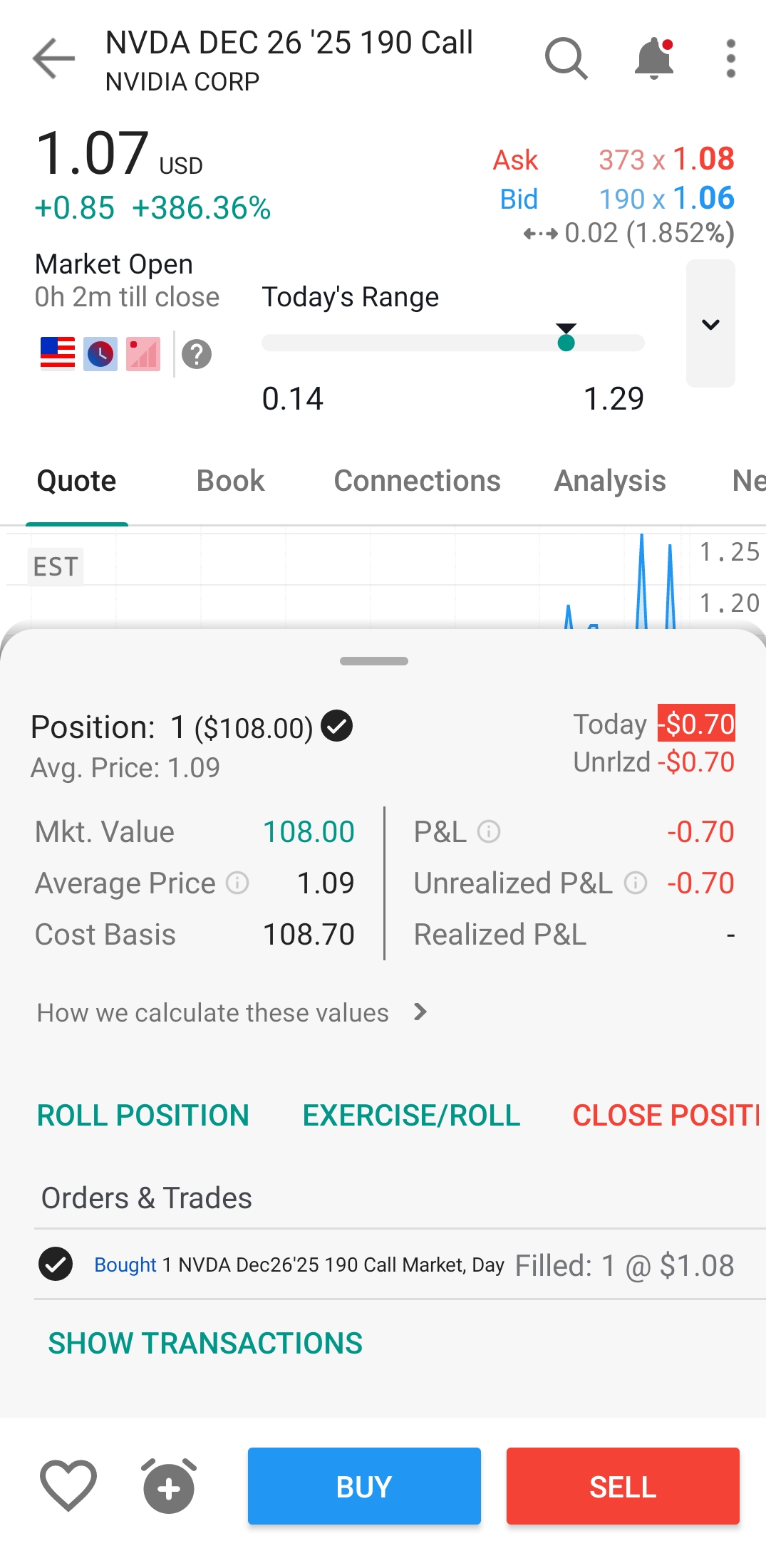Open the three-dot overflow menu
Screen dimensions: 766x1568
tap(730, 58)
